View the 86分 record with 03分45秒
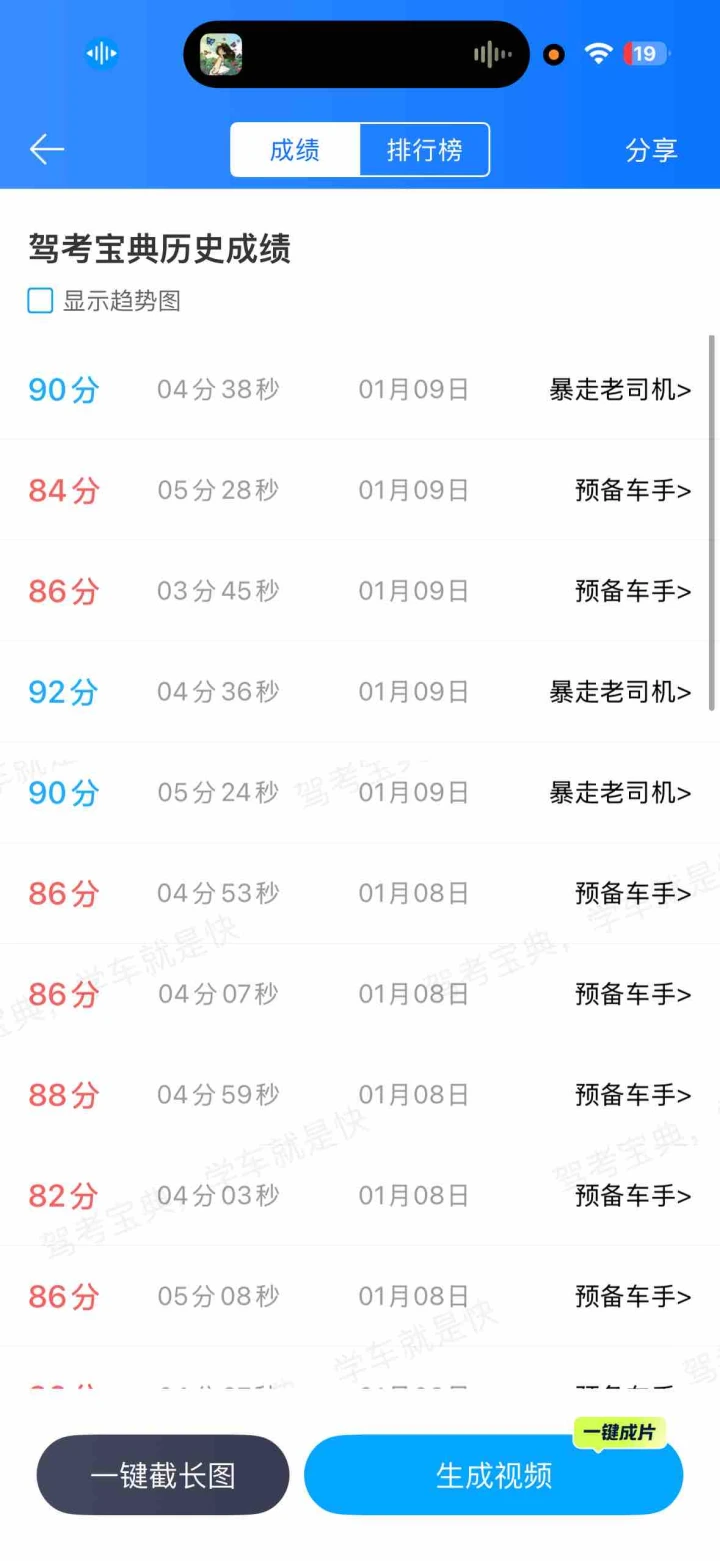720x1561 pixels. (x=360, y=592)
